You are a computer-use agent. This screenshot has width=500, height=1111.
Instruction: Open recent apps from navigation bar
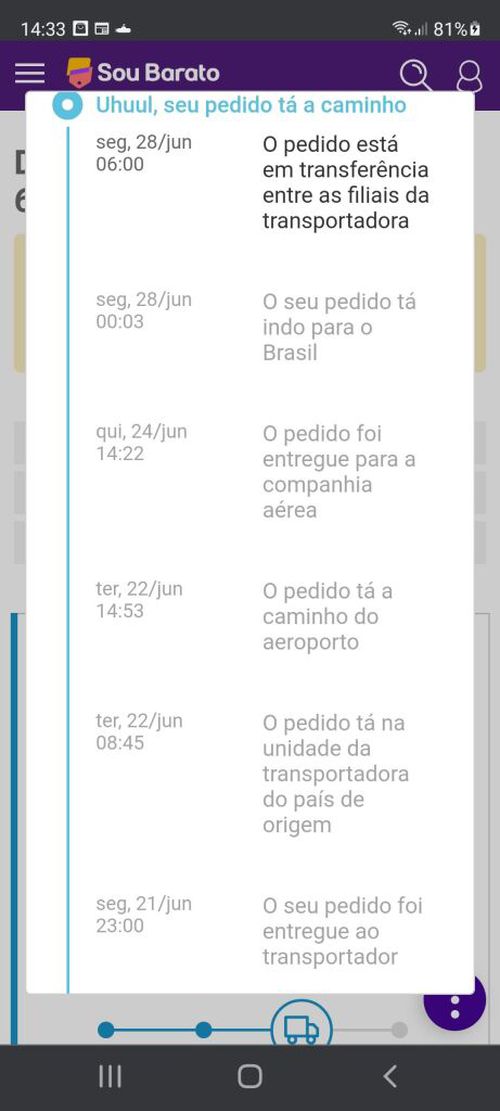(x=110, y=1076)
